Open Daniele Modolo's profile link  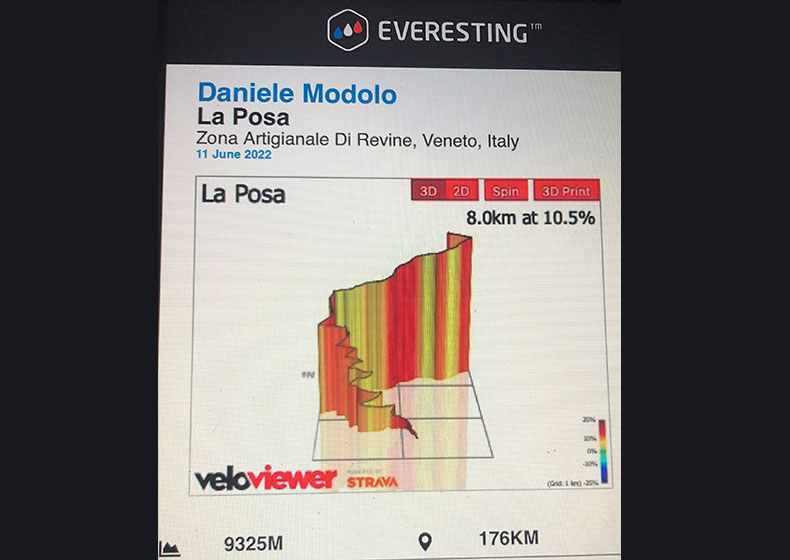[x=297, y=94]
